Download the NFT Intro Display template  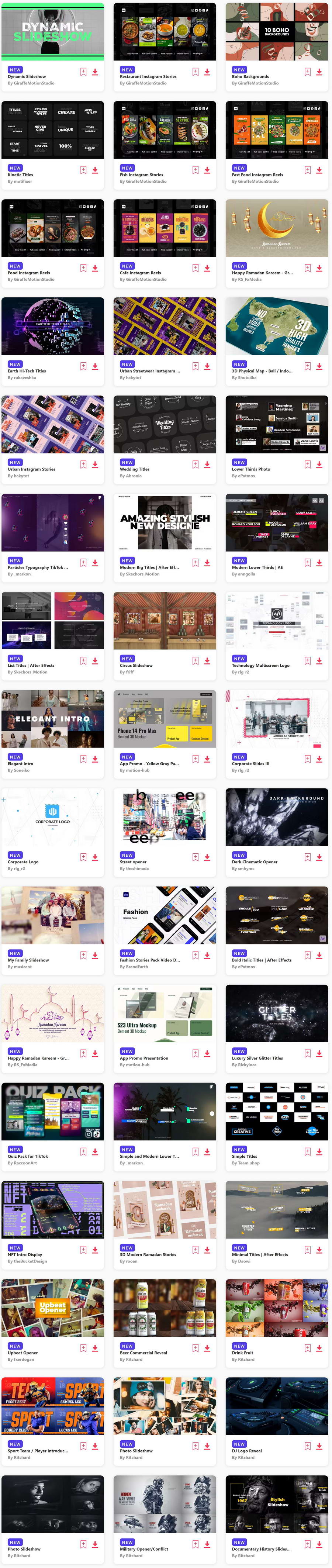tap(96, 1250)
